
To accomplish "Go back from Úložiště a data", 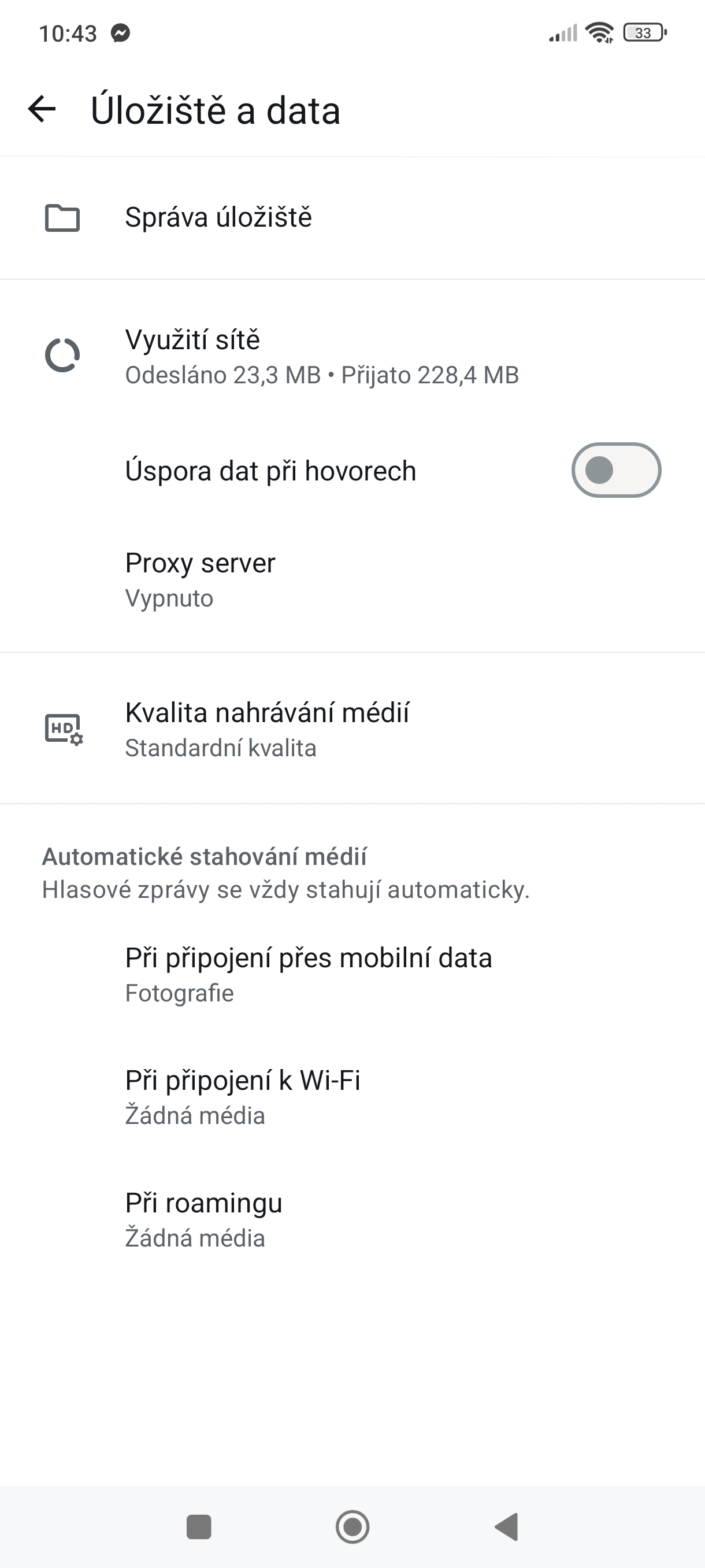I will 42,110.
